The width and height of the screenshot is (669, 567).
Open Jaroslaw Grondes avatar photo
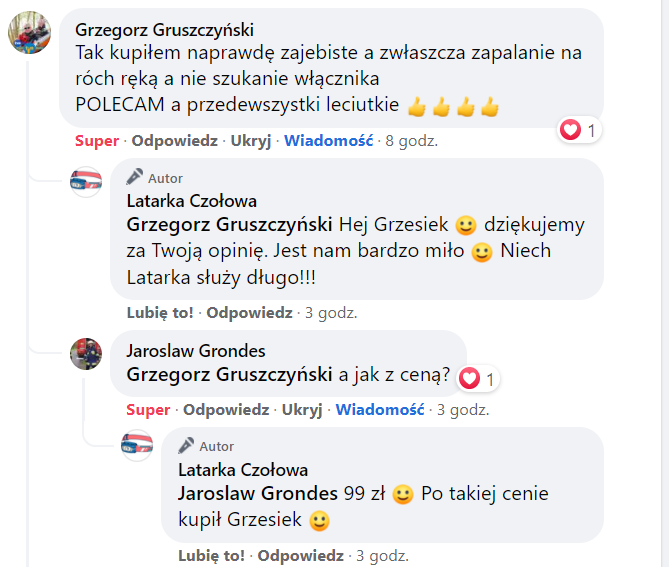click(86, 354)
